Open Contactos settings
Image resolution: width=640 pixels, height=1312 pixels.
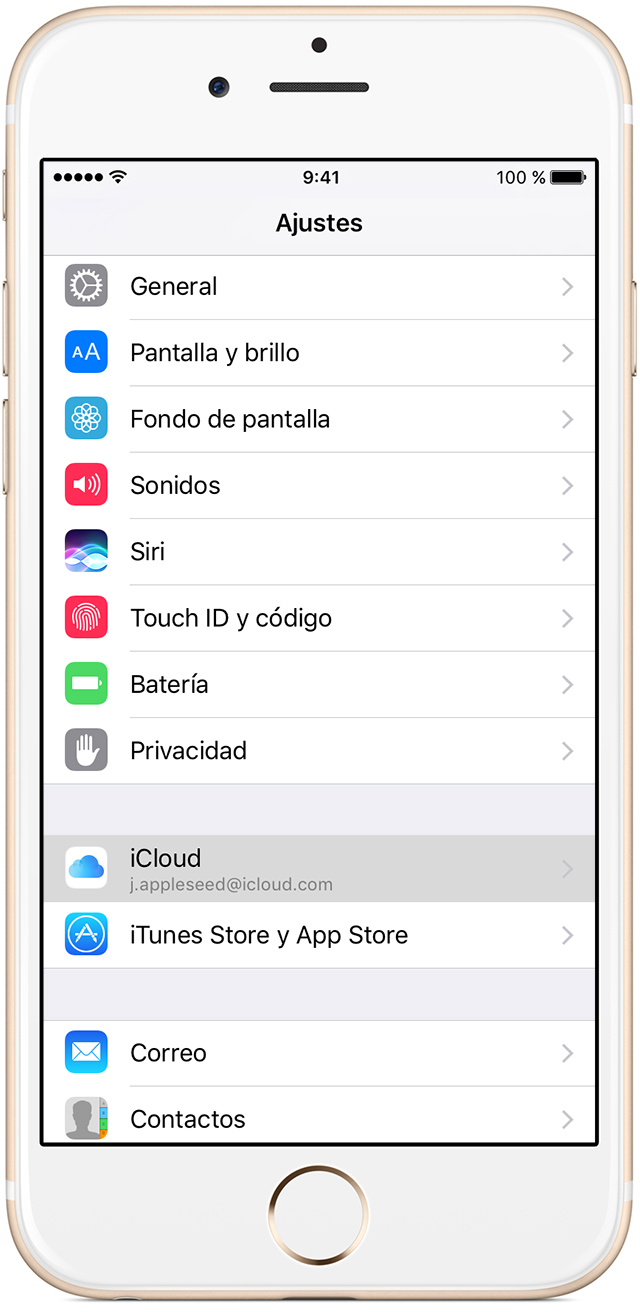[x=318, y=1117]
